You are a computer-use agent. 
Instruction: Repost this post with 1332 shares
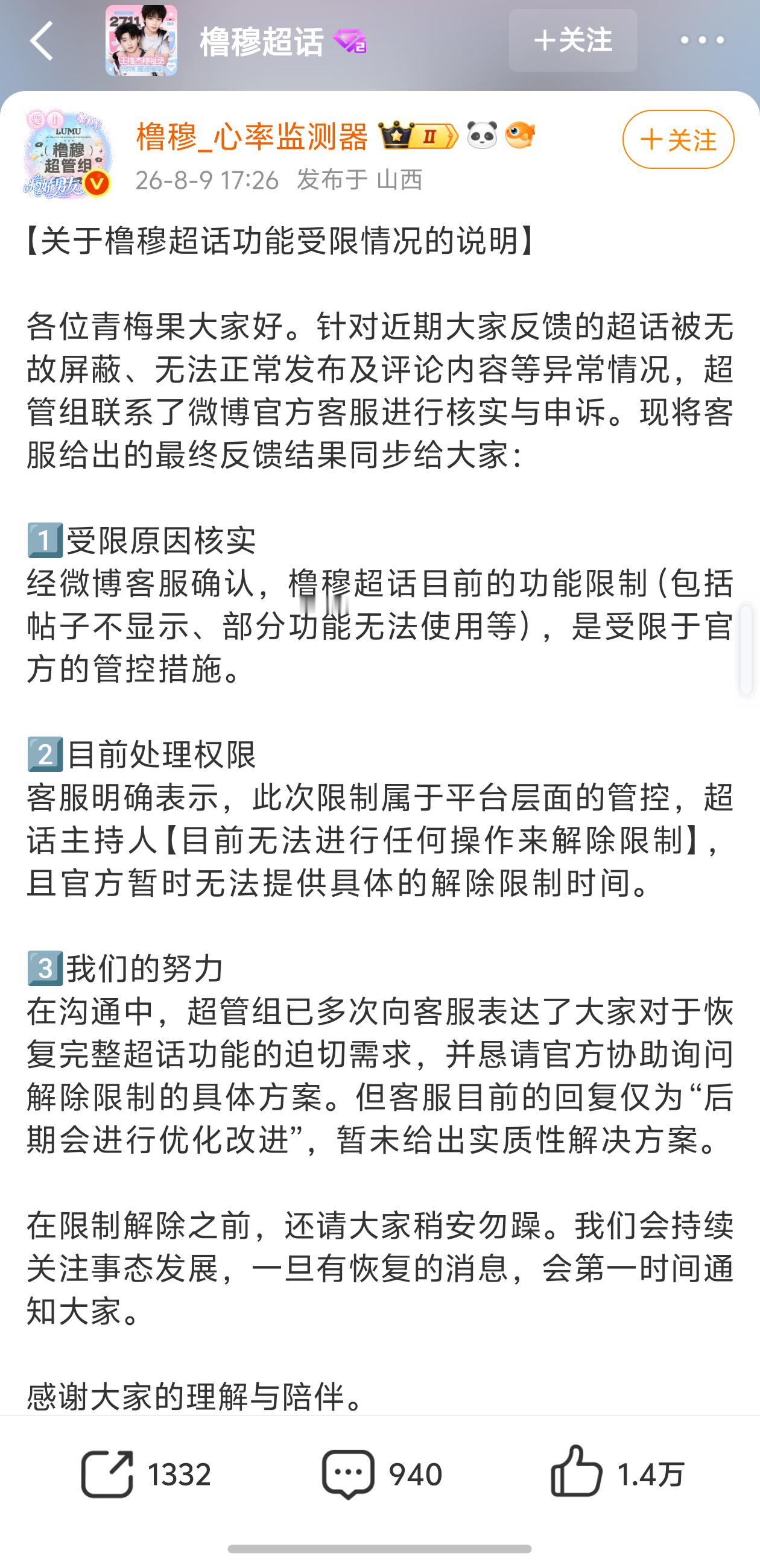pyautogui.click(x=145, y=1475)
